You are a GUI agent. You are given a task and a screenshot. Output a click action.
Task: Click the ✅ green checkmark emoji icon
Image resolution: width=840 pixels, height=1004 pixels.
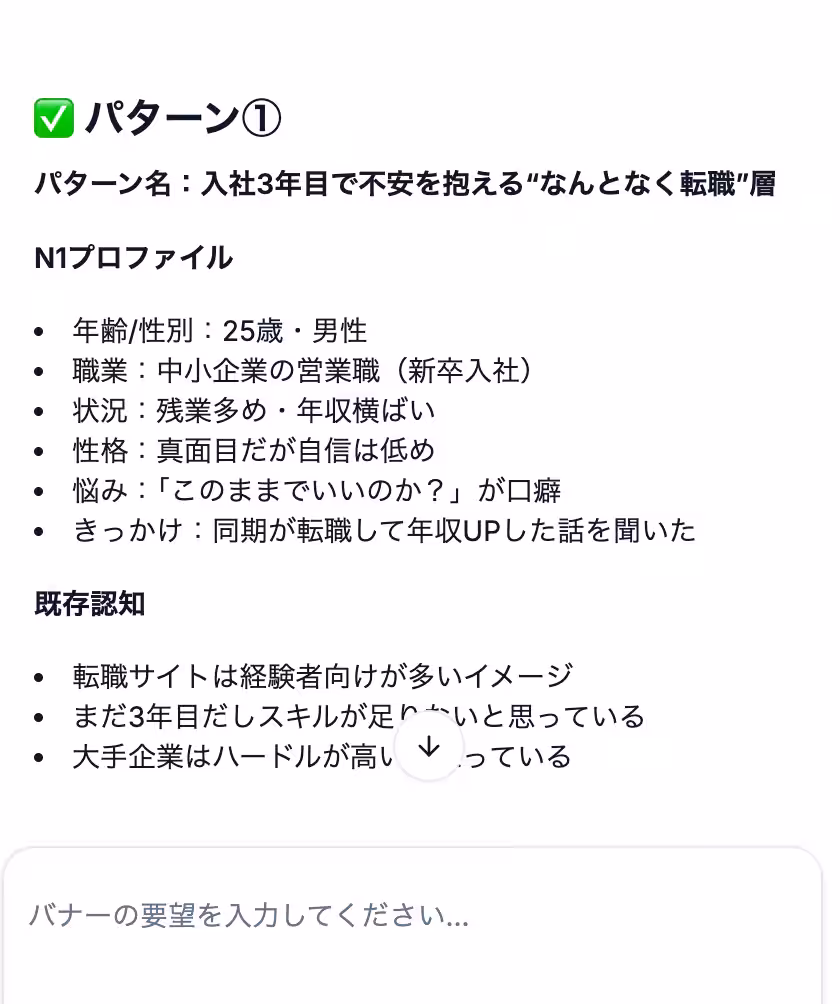tap(55, 115)
